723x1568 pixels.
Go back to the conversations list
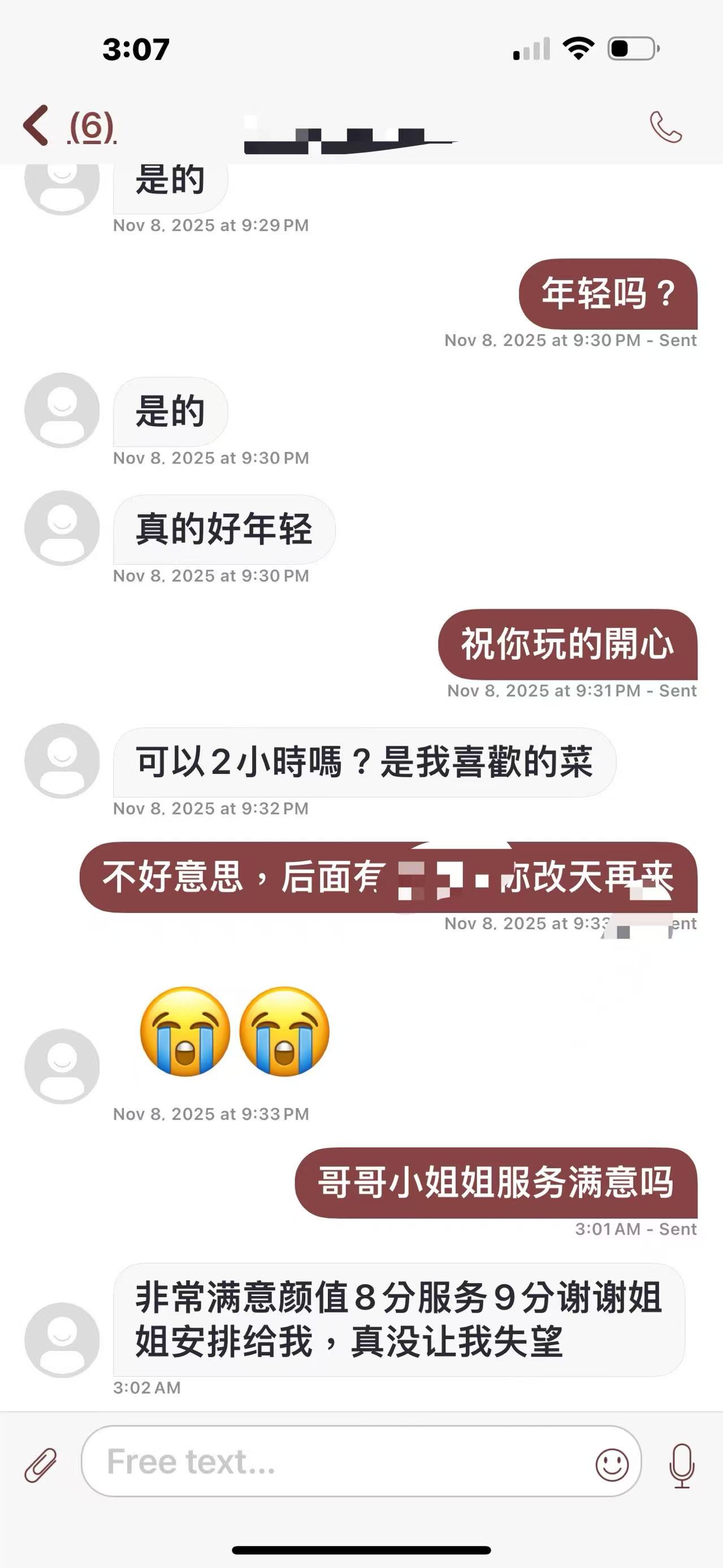(x=37, y=125)
